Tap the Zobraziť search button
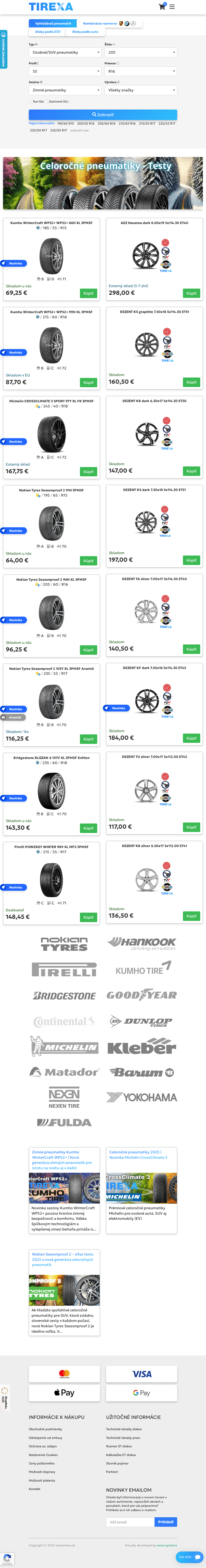 tap(103, 114)
